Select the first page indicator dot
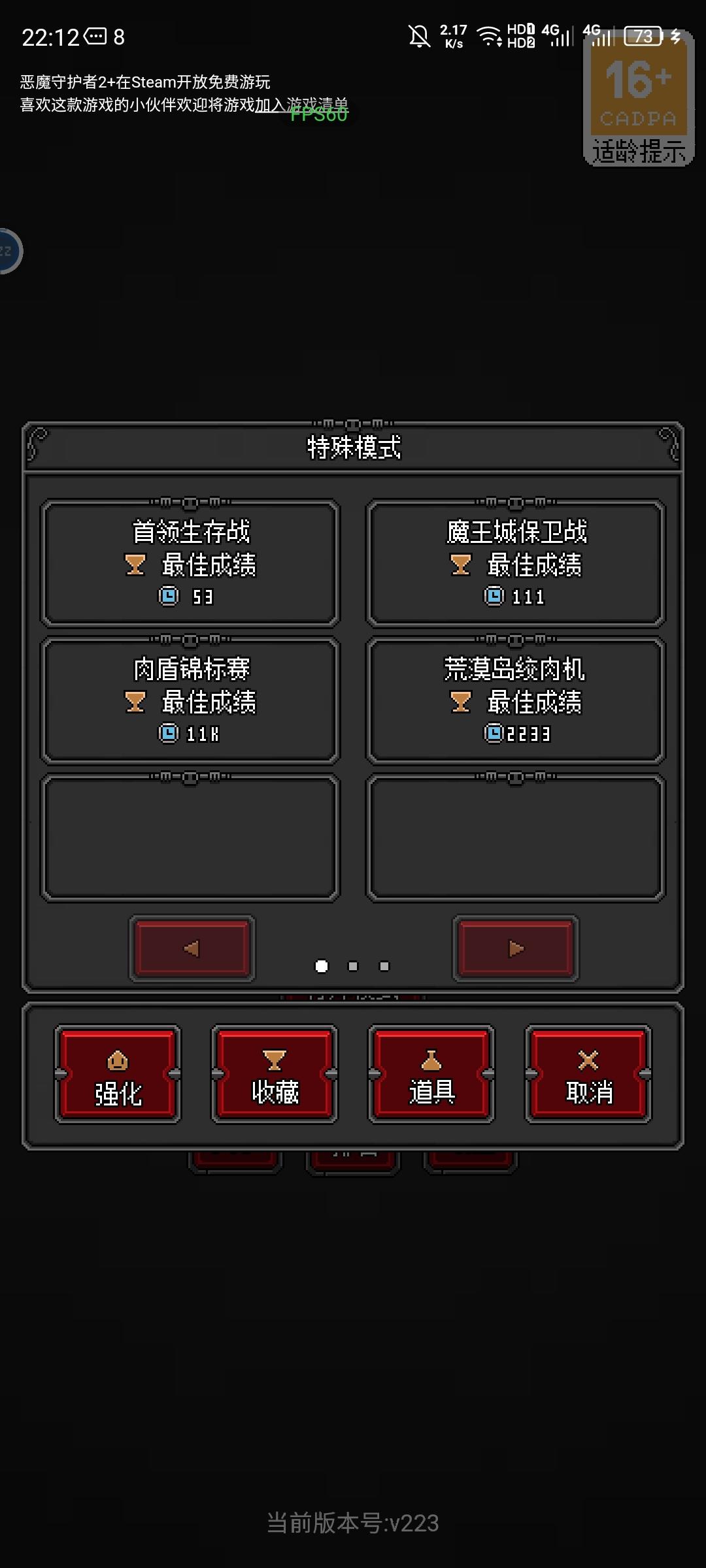This screenshot has height=1568, width=706. pos(322,966)
